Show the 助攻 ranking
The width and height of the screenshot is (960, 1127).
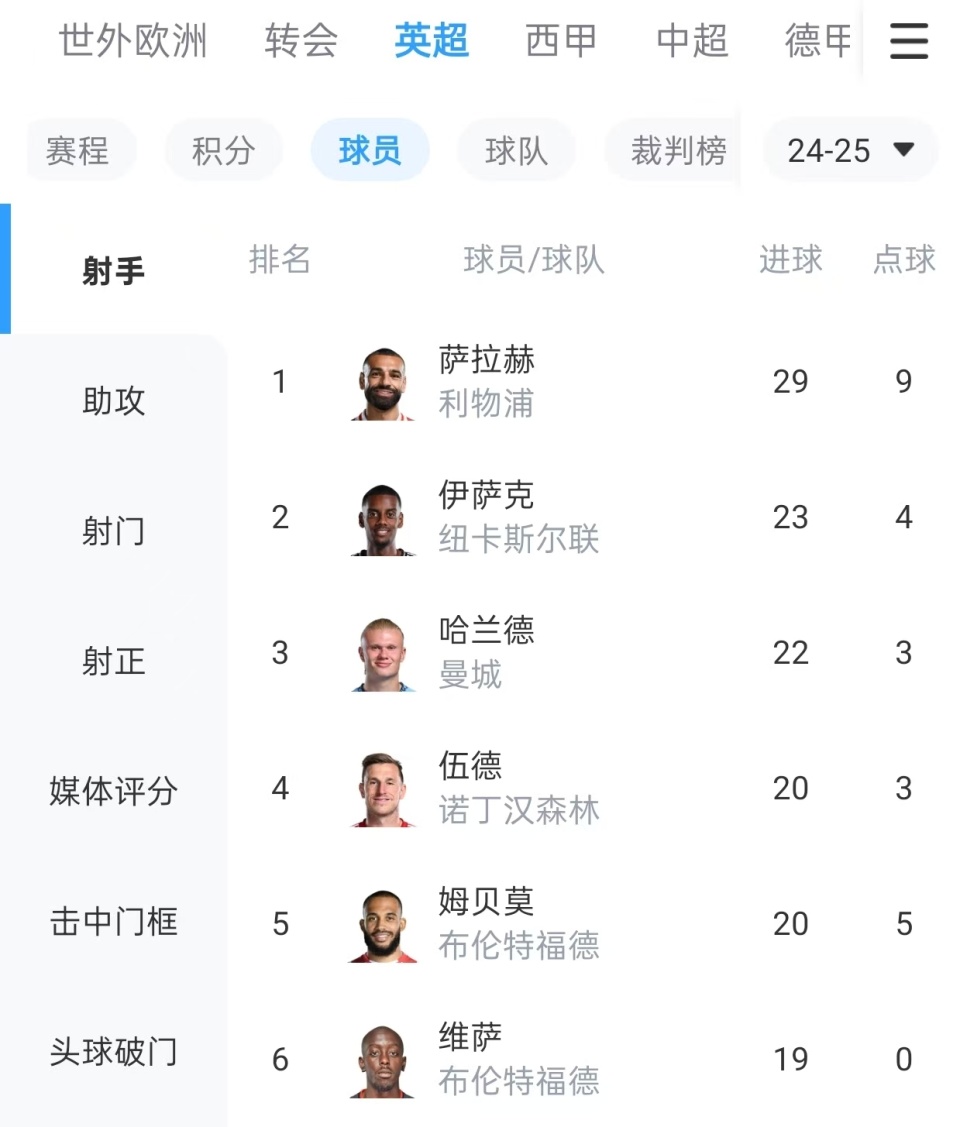[114, 401]
